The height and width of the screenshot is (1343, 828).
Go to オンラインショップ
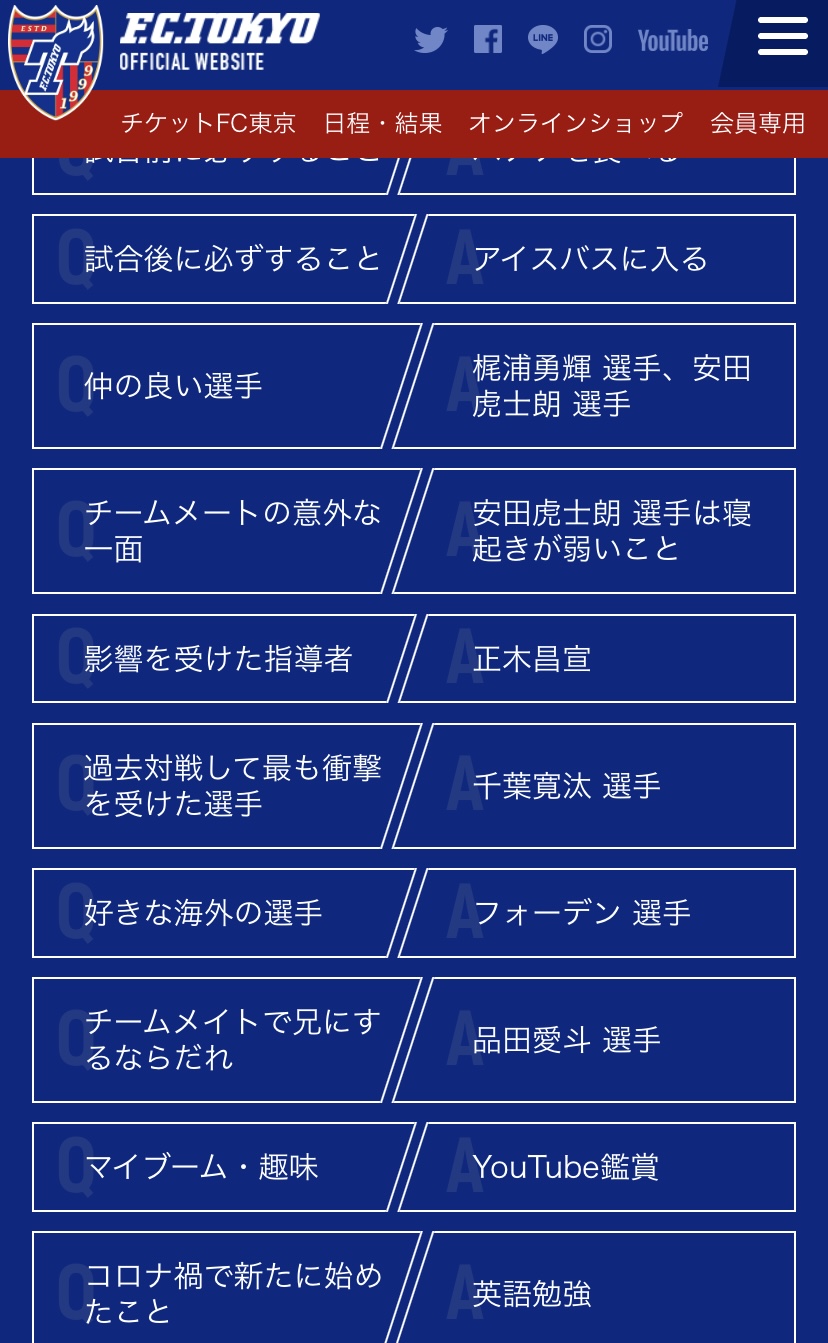[575, 123]
